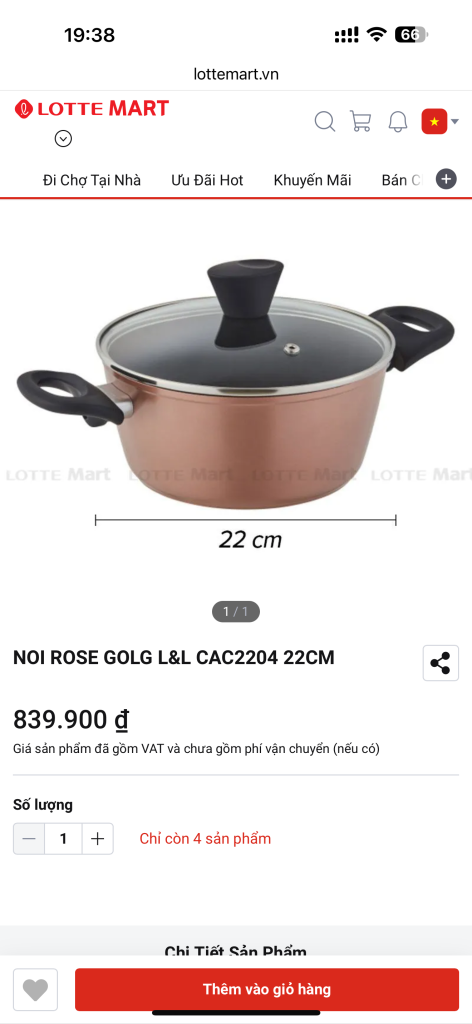
Task: Open the search magnifier icon
Action: 324,121
